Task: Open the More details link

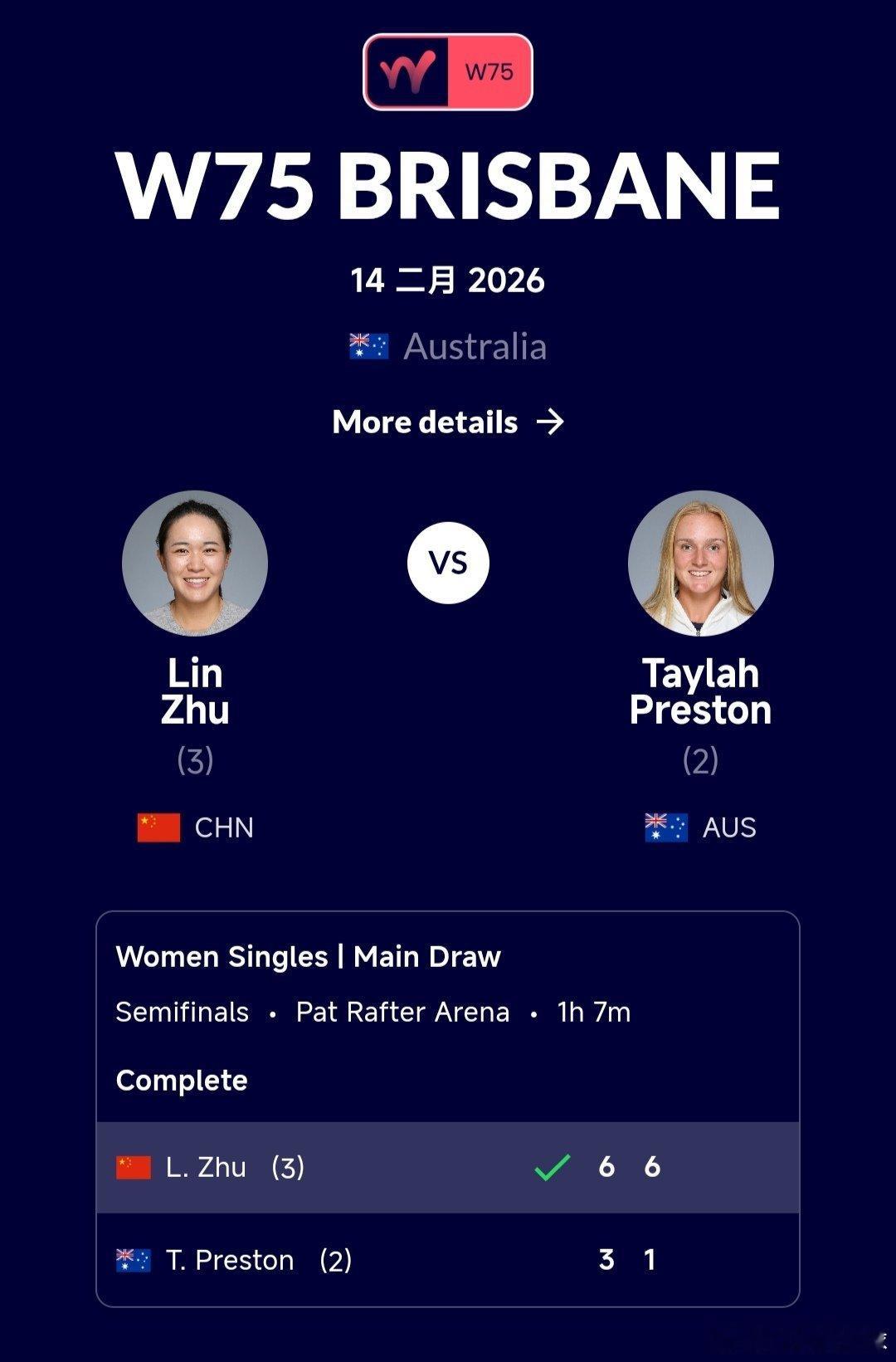Action: click(x=424, y=422)
